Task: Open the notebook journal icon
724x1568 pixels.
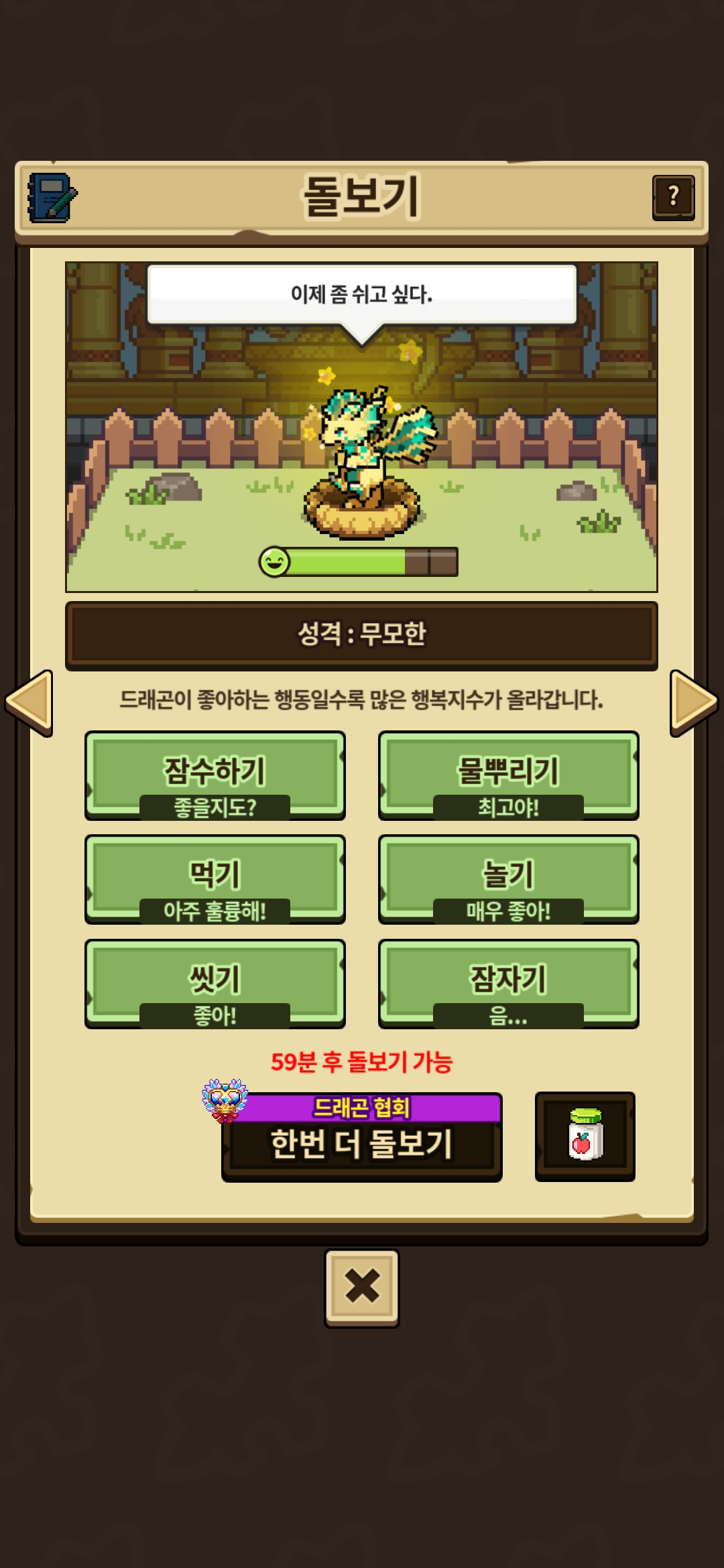Action: [52, 198]
